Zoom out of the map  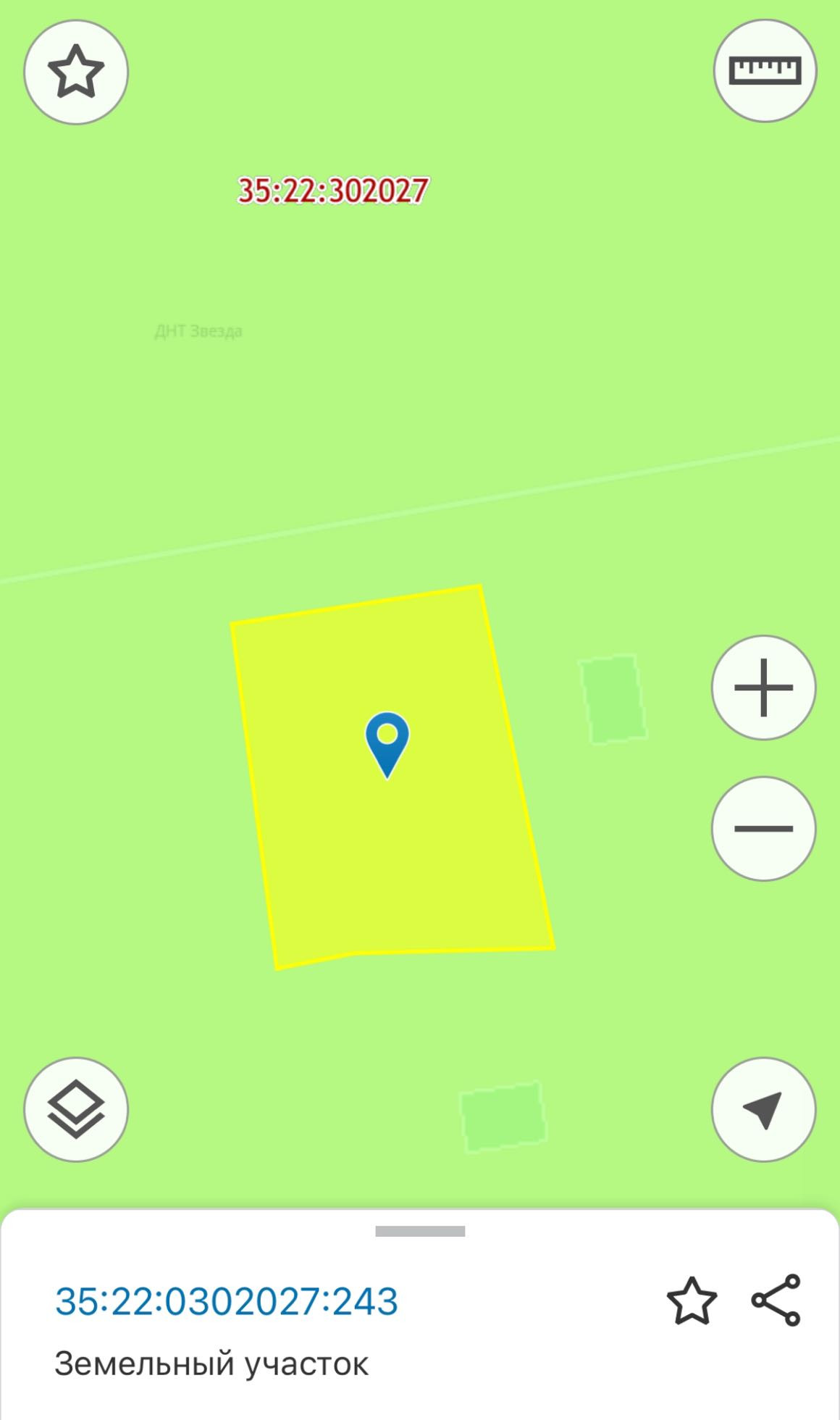pyautogui.click(x=763, y=828)
